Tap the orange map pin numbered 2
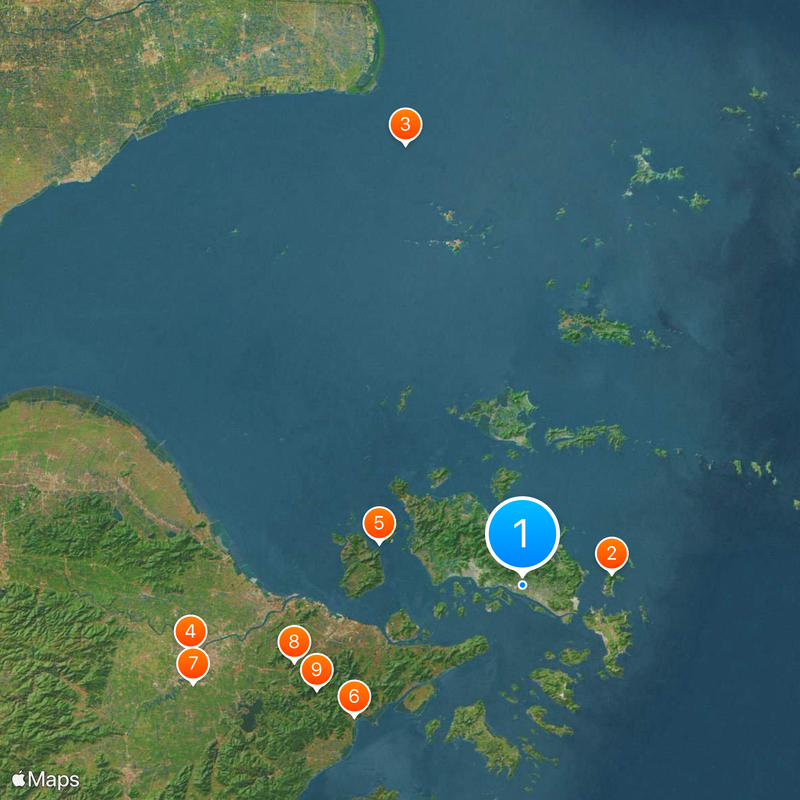The width and height of the screenshot is (800, 800). pyautogui.click(x=611, y=553)
